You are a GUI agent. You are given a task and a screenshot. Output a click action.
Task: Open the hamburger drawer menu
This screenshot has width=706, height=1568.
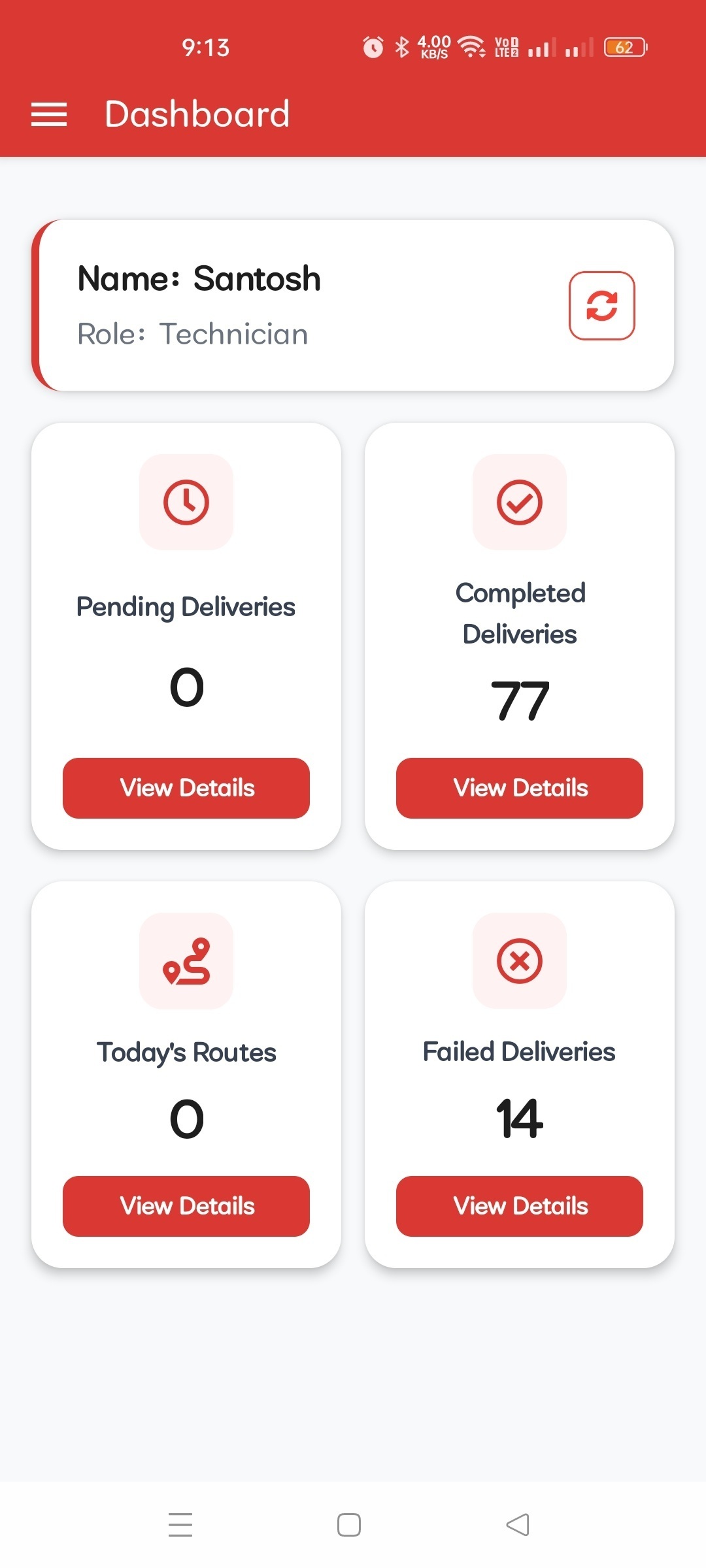click(49, 114)
